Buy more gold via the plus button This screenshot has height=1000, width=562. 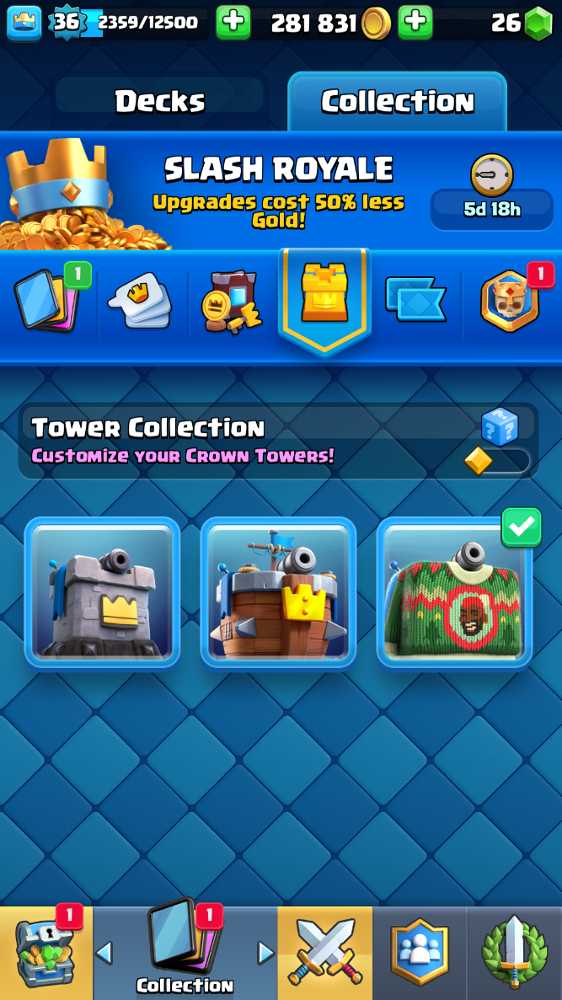pos(415,22)
